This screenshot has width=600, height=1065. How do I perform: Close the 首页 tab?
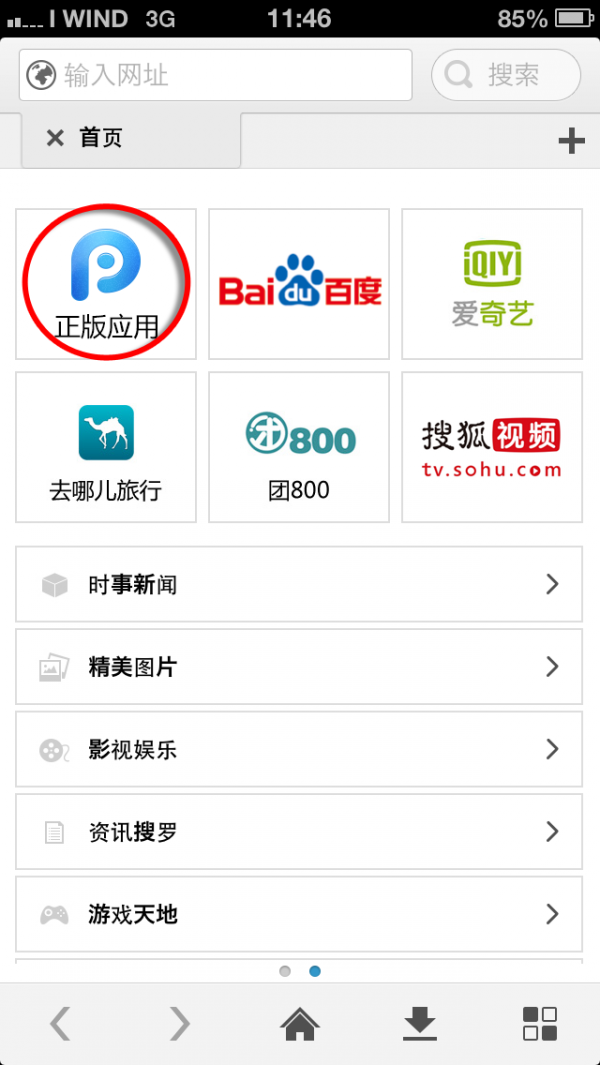55,139
